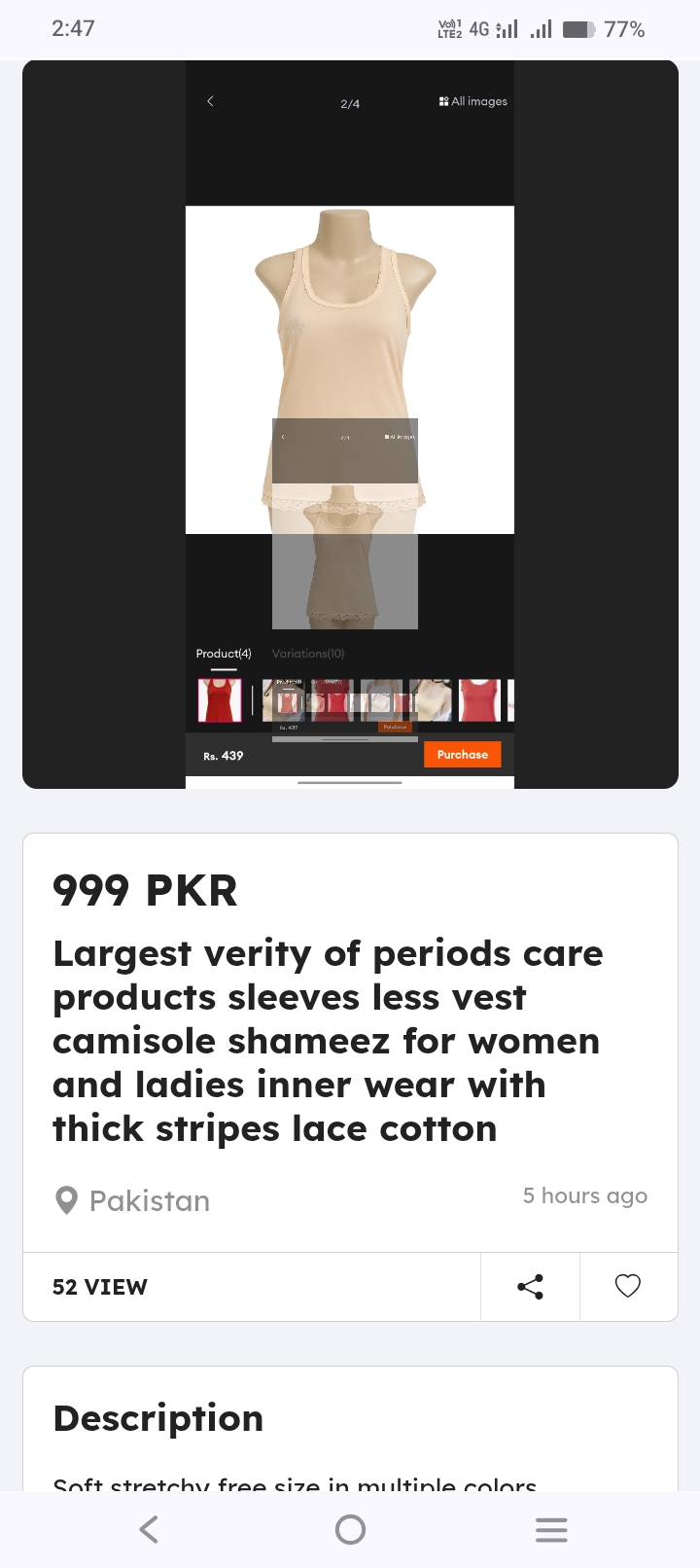Open the product listing photo
The width and height of the screenshot is (700, 1568).
[350, 424]
